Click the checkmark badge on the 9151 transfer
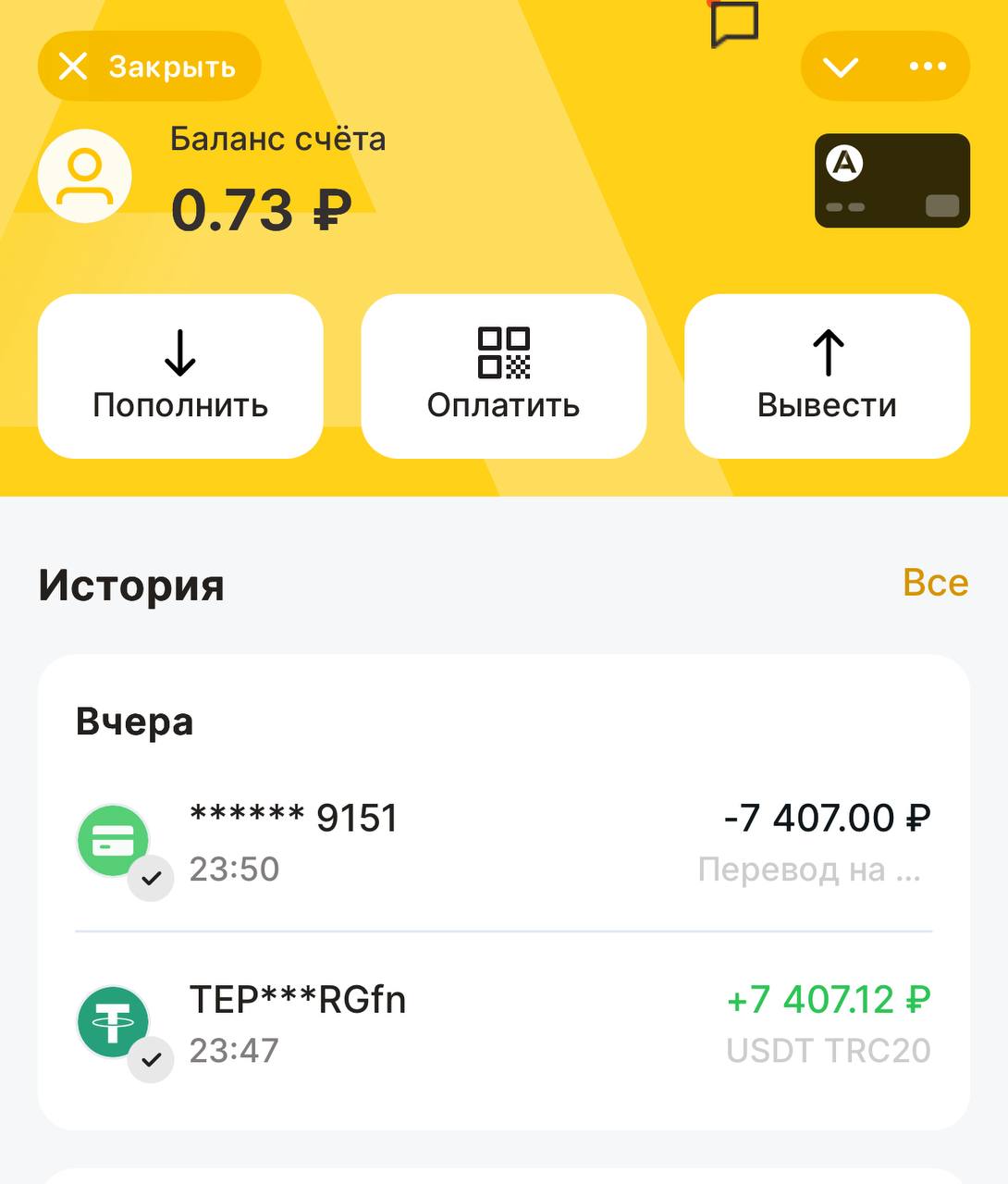The height and width of the screenshot is (1184, 1008). (x=151, y=880)
